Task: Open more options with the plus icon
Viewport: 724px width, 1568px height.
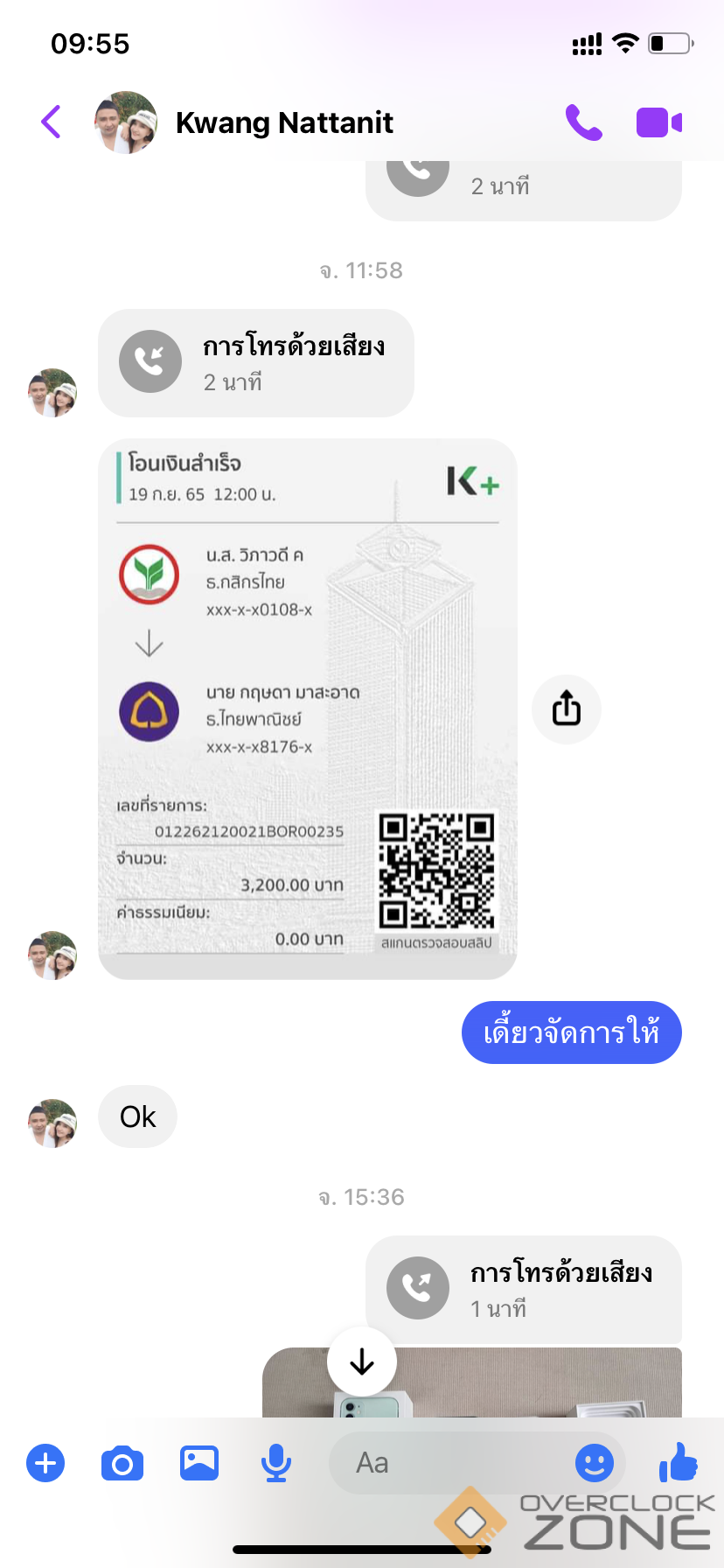Action: point(45,1463)
